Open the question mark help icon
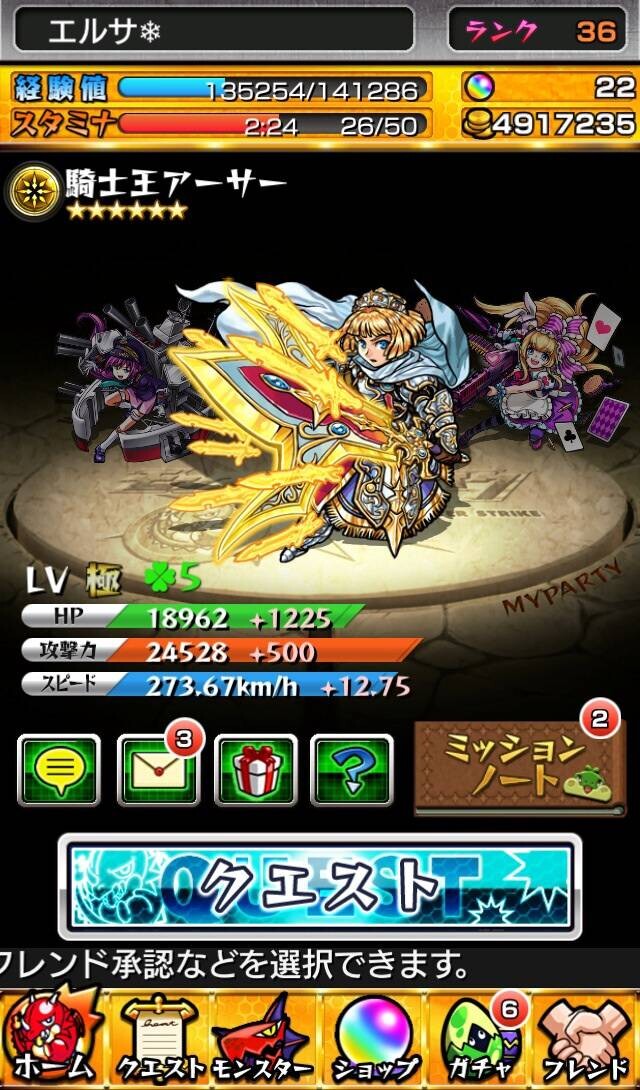 (352, 770)
